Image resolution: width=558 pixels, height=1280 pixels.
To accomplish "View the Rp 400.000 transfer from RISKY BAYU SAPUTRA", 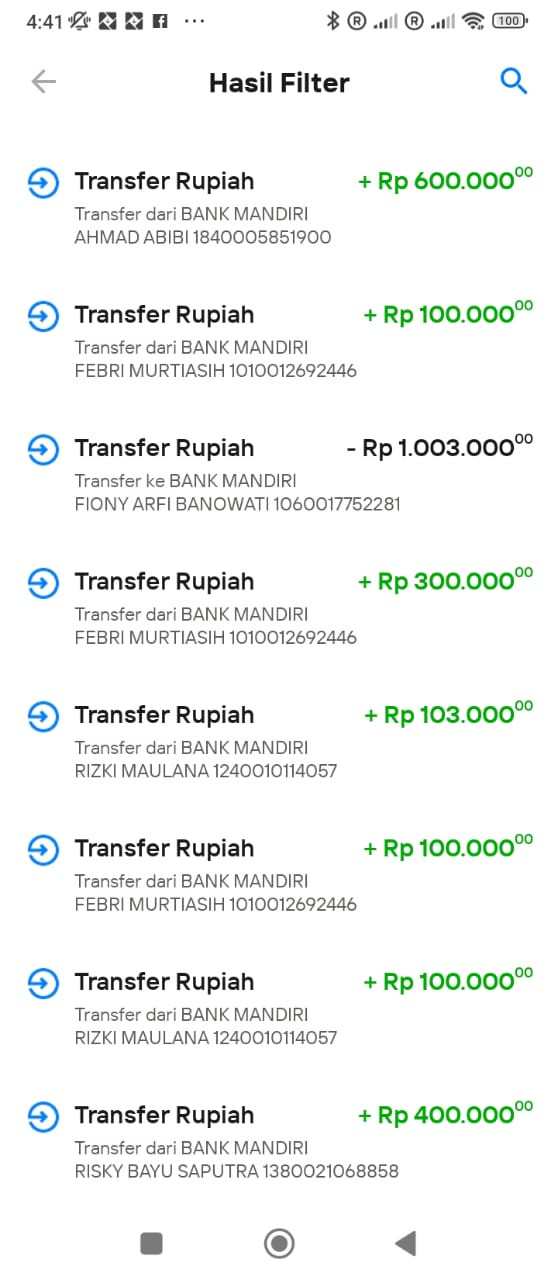I will (x=279, y=1142).
